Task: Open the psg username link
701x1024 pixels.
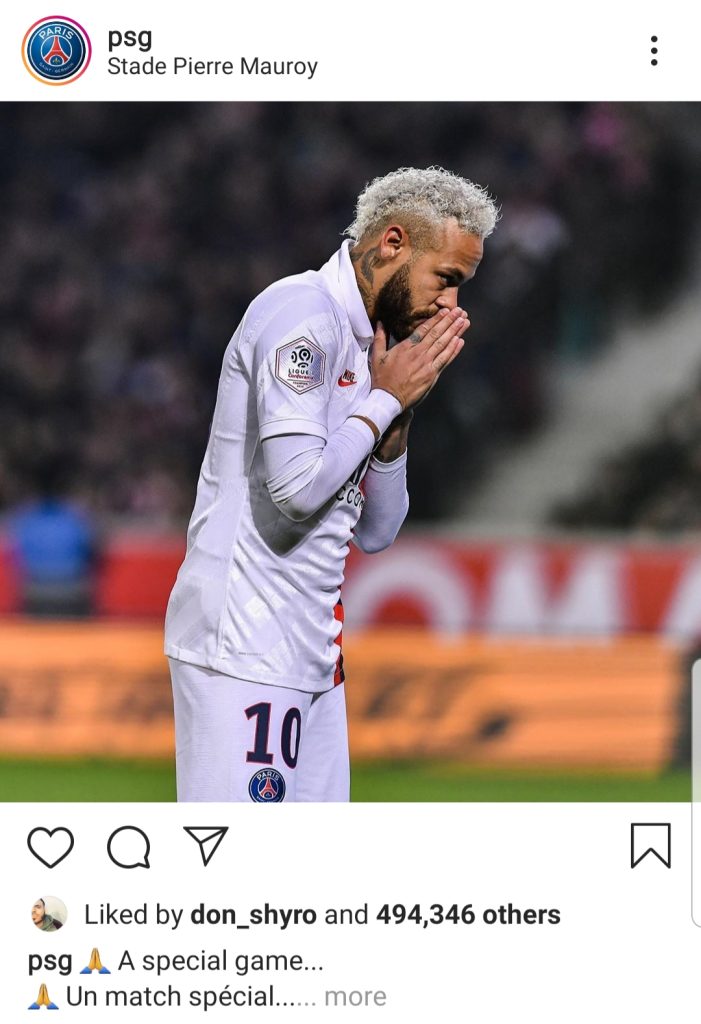Action: [130, 37]
